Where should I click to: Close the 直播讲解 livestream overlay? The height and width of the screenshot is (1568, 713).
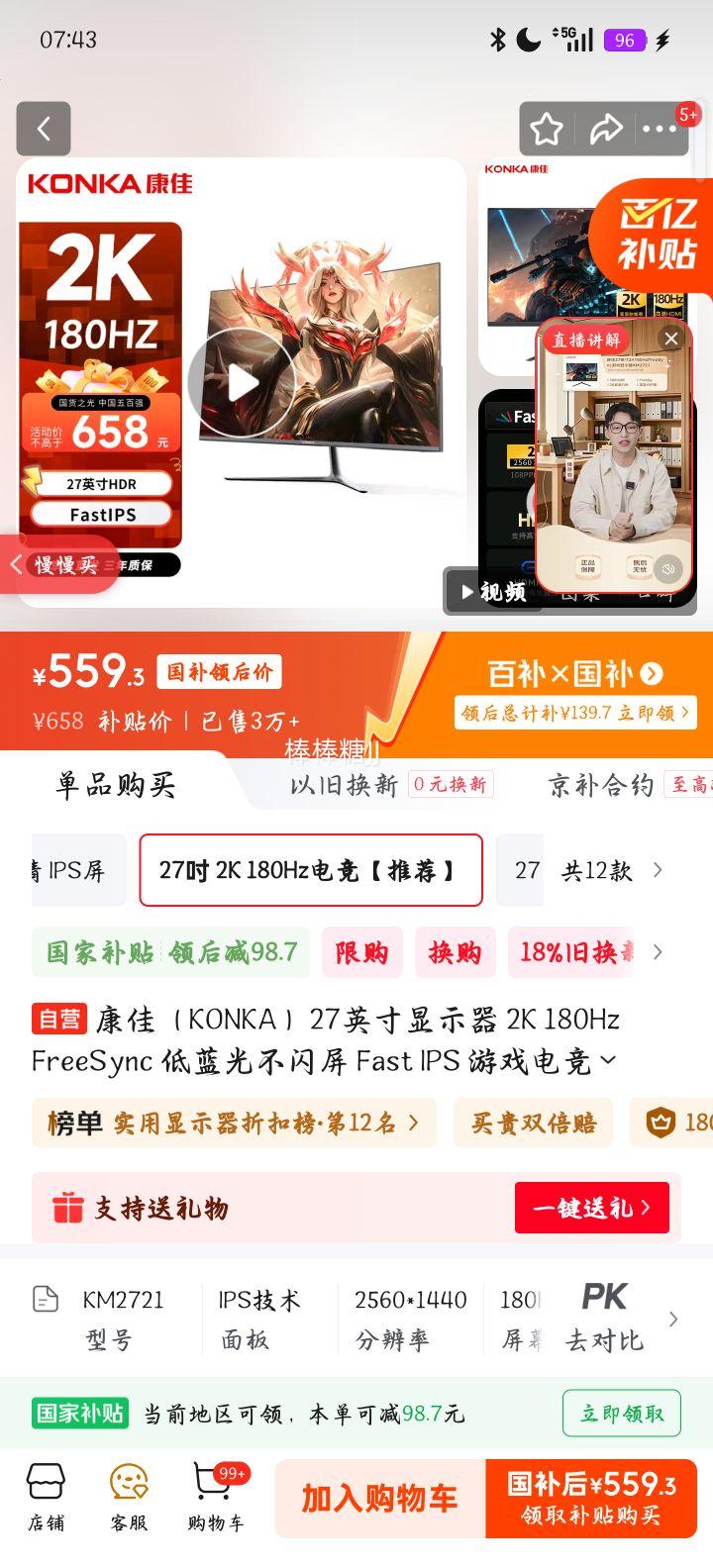point(672,339)
